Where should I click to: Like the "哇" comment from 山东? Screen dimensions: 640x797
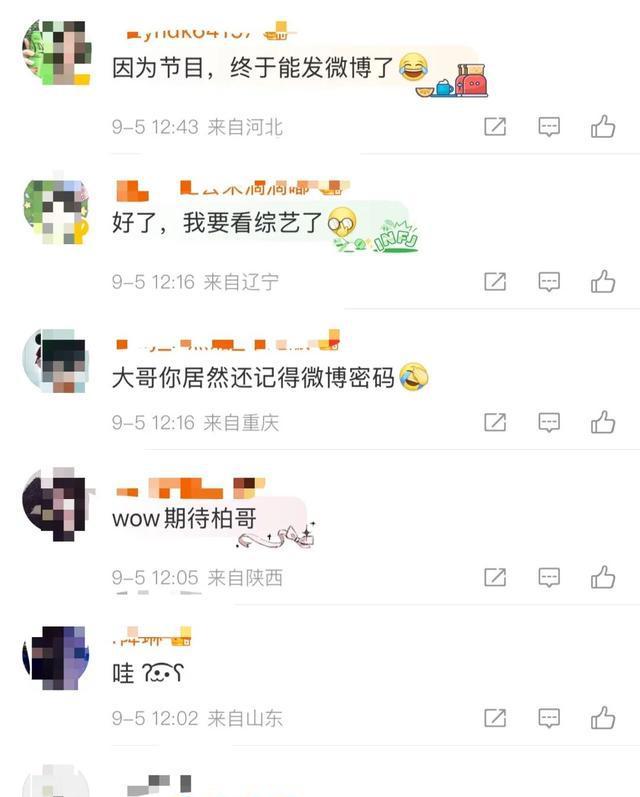click(602, 718)
